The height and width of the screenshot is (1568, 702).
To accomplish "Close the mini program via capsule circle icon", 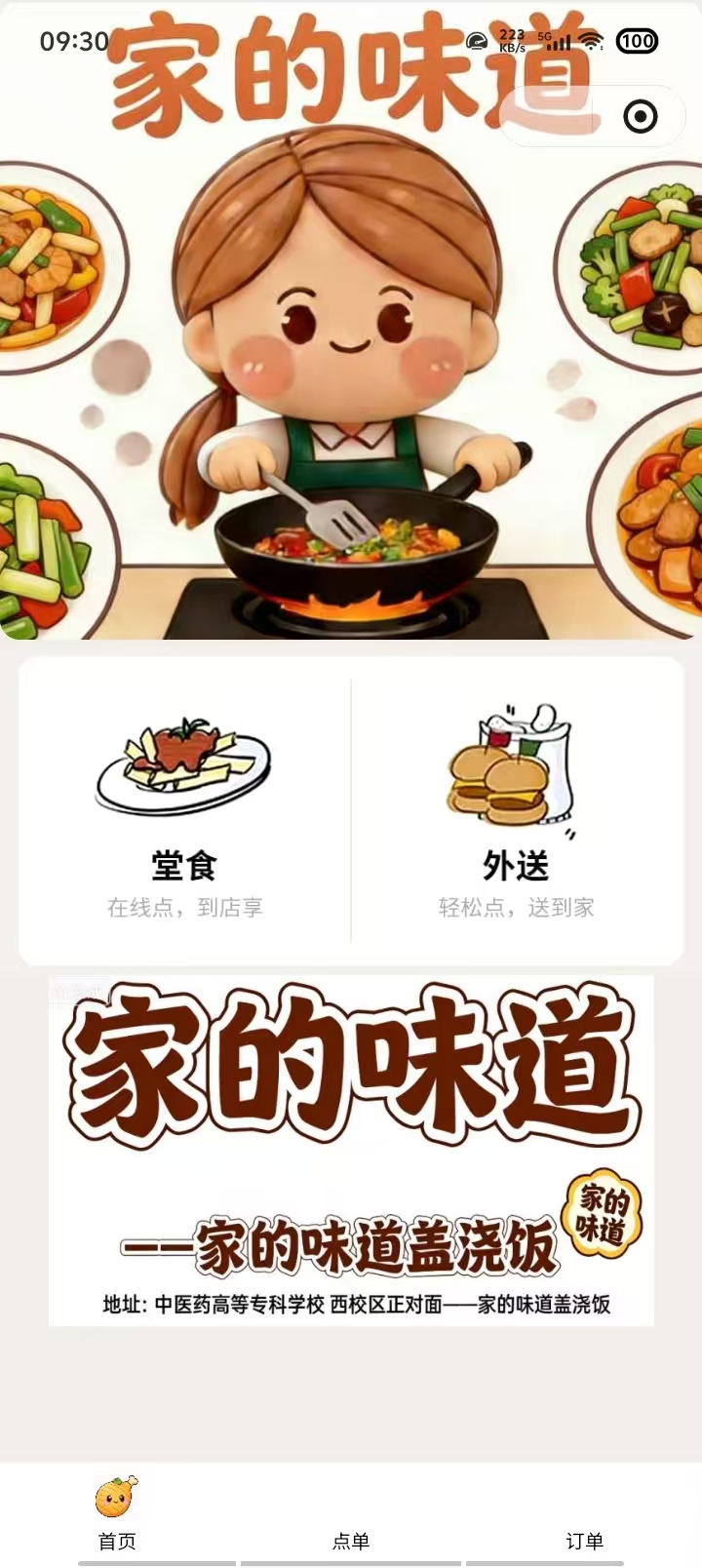I will click(x=640, y=117).
